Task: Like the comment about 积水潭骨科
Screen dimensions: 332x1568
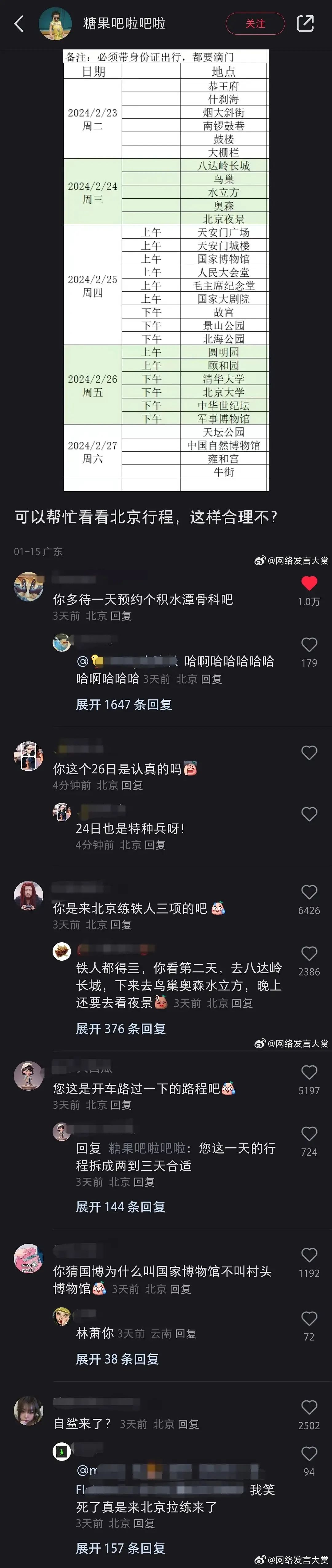Action: pyautogui.click(x=309, y=584)
